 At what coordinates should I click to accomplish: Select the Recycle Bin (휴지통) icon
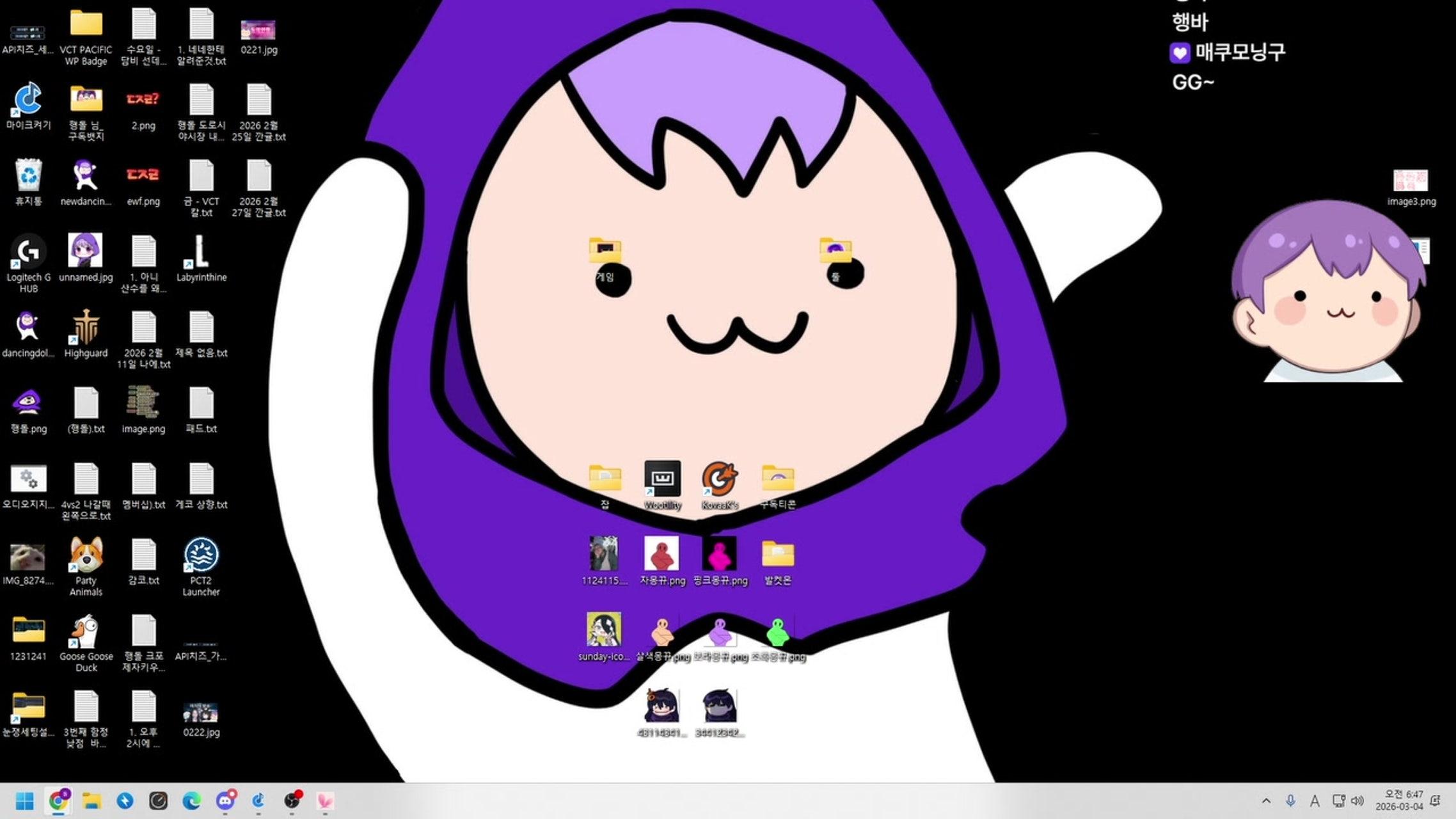(28, 176)
